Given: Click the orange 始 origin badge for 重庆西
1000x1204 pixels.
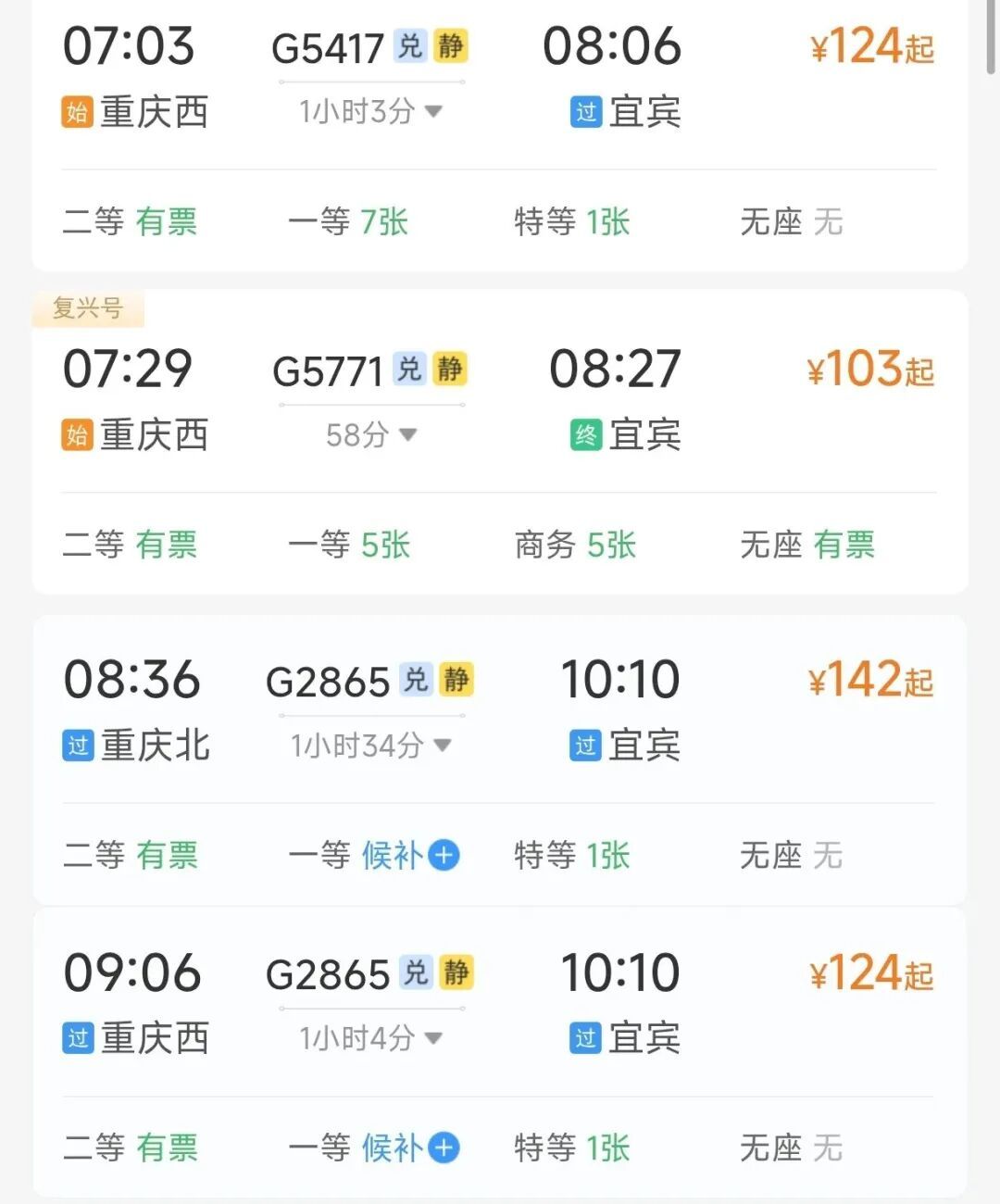Looking at the screenshot, I should [79, 112].
